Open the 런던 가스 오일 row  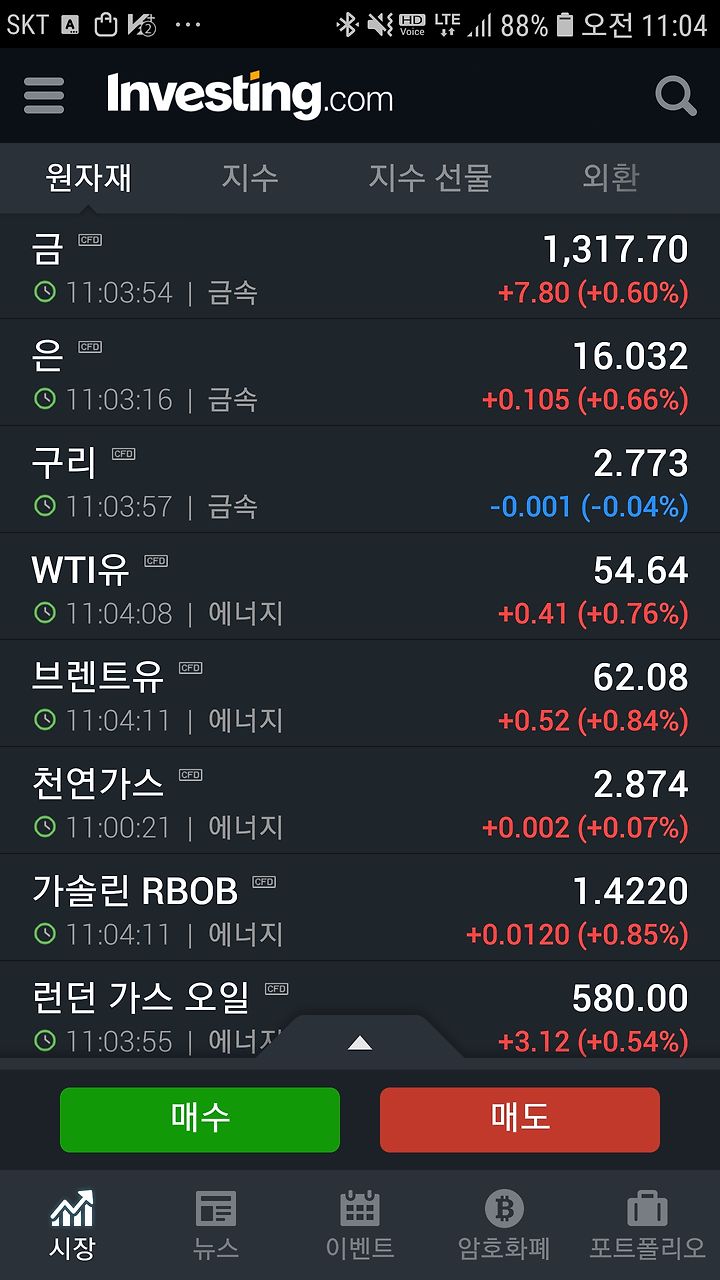pos(360,1010)
